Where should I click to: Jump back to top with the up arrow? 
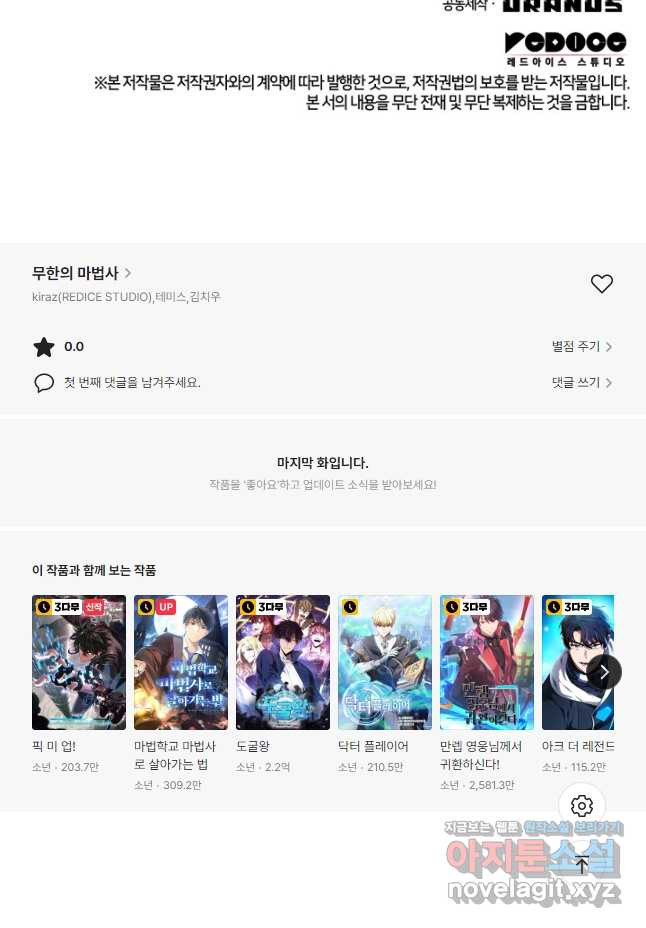[582, 864]
